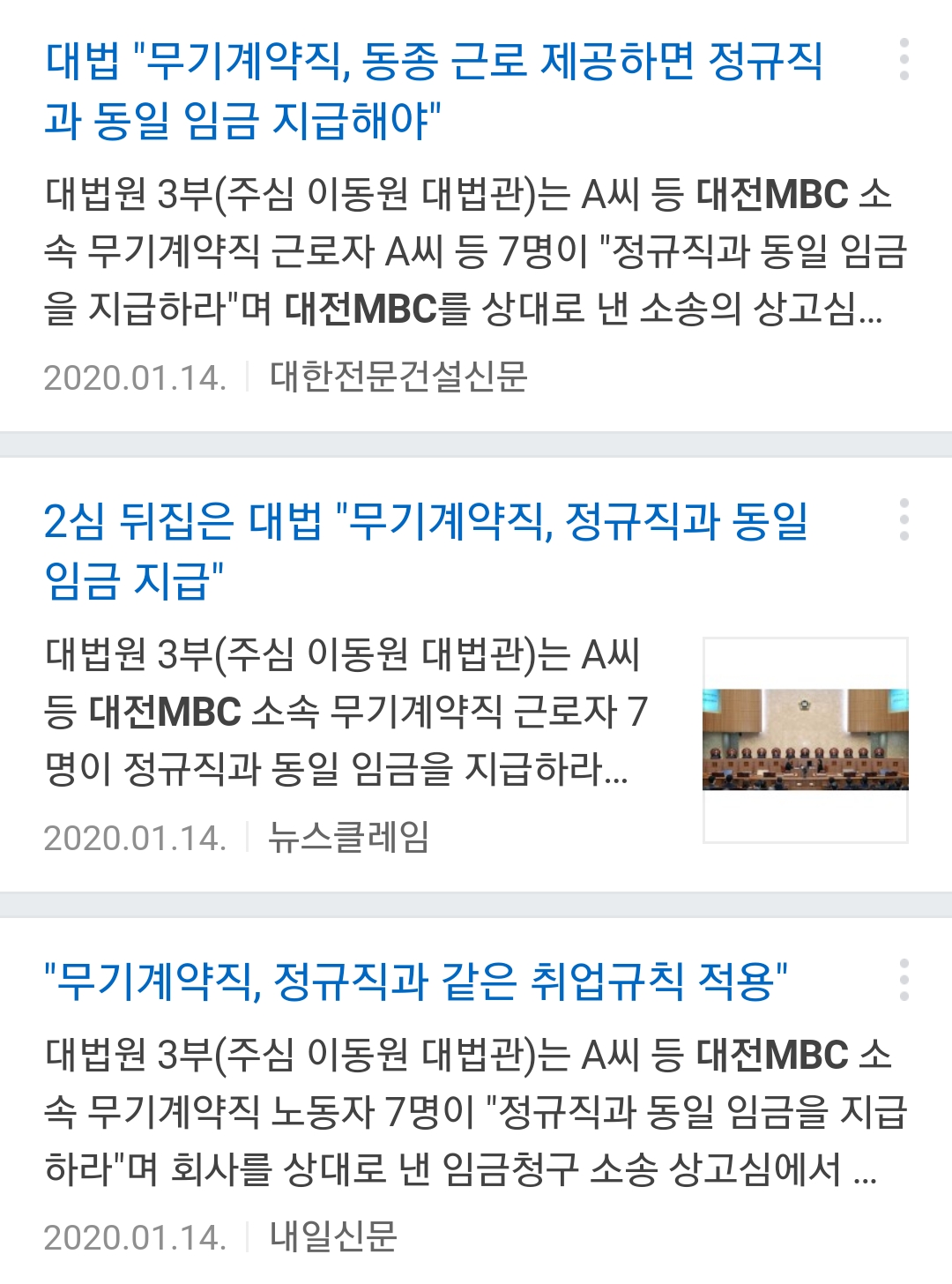This screenshot has width=952, height=1284.
Task: Visit publisher 내일신문
Action: [x=333, y=1236]
